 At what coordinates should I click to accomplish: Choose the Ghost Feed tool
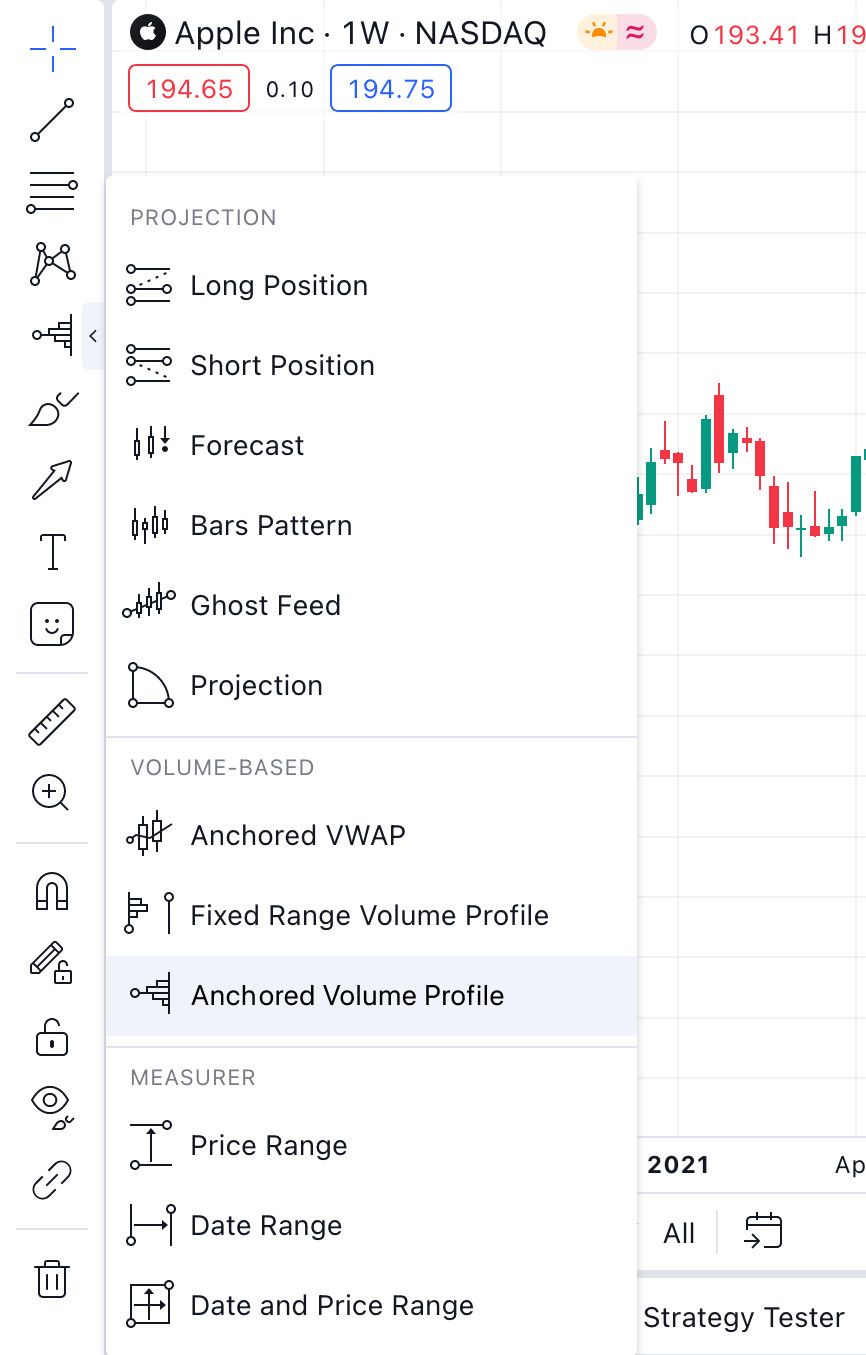[265, 606]
